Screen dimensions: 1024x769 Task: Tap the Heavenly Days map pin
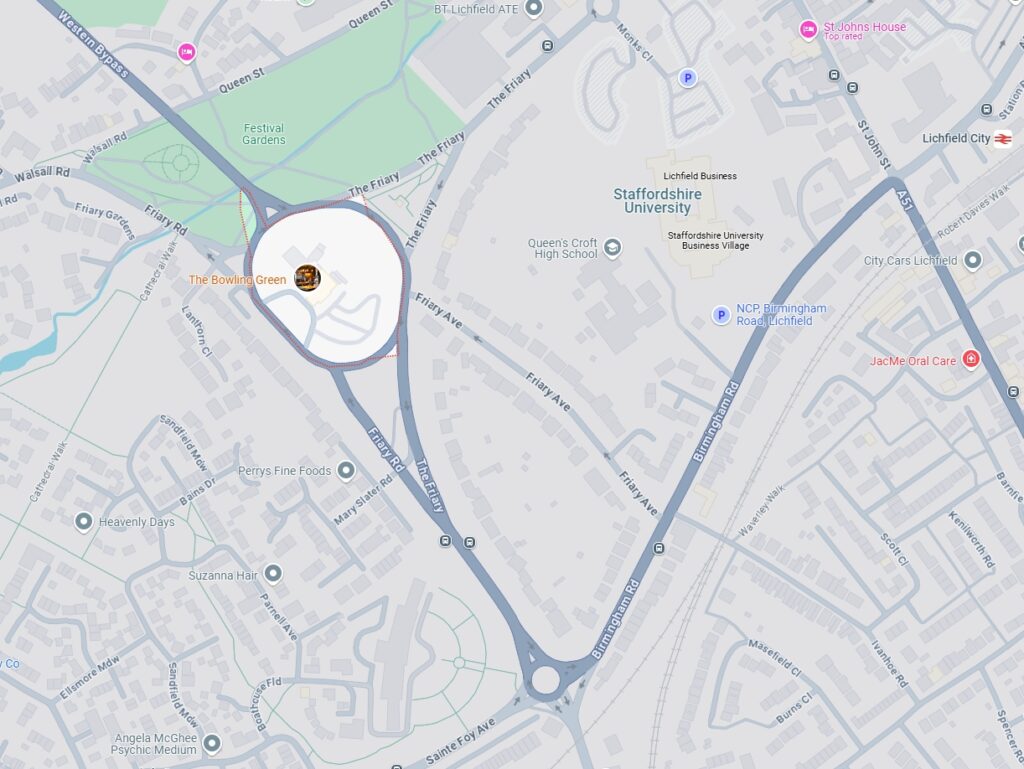pyautogui.click(x=84, y=521)
